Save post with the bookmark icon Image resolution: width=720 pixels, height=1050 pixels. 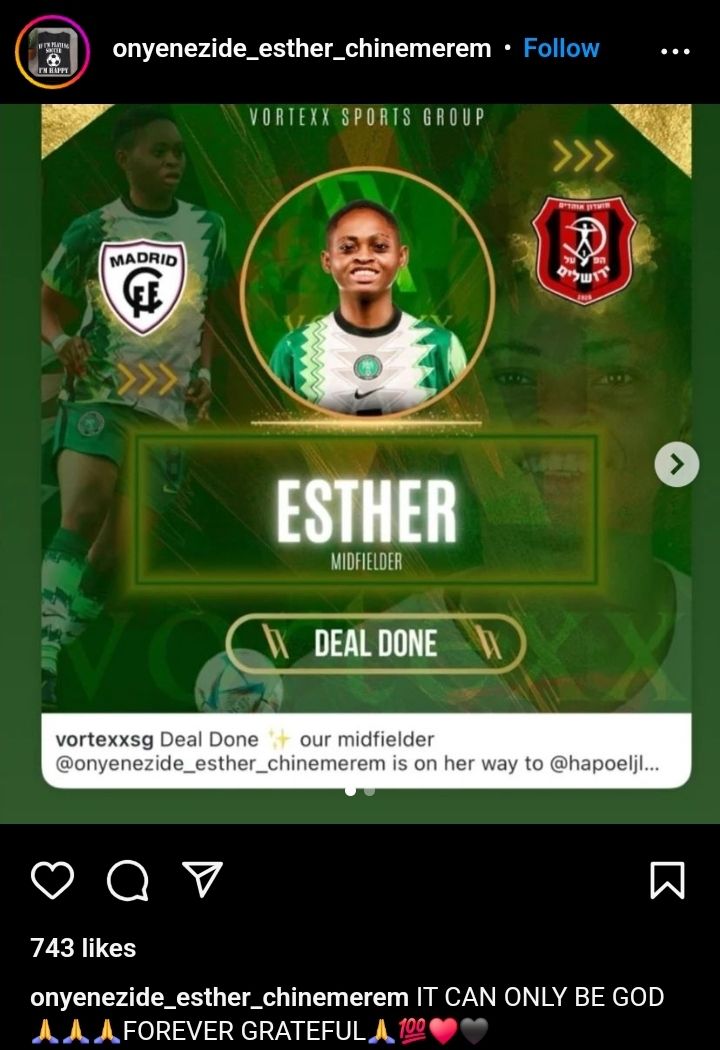[x=666, y=880]
